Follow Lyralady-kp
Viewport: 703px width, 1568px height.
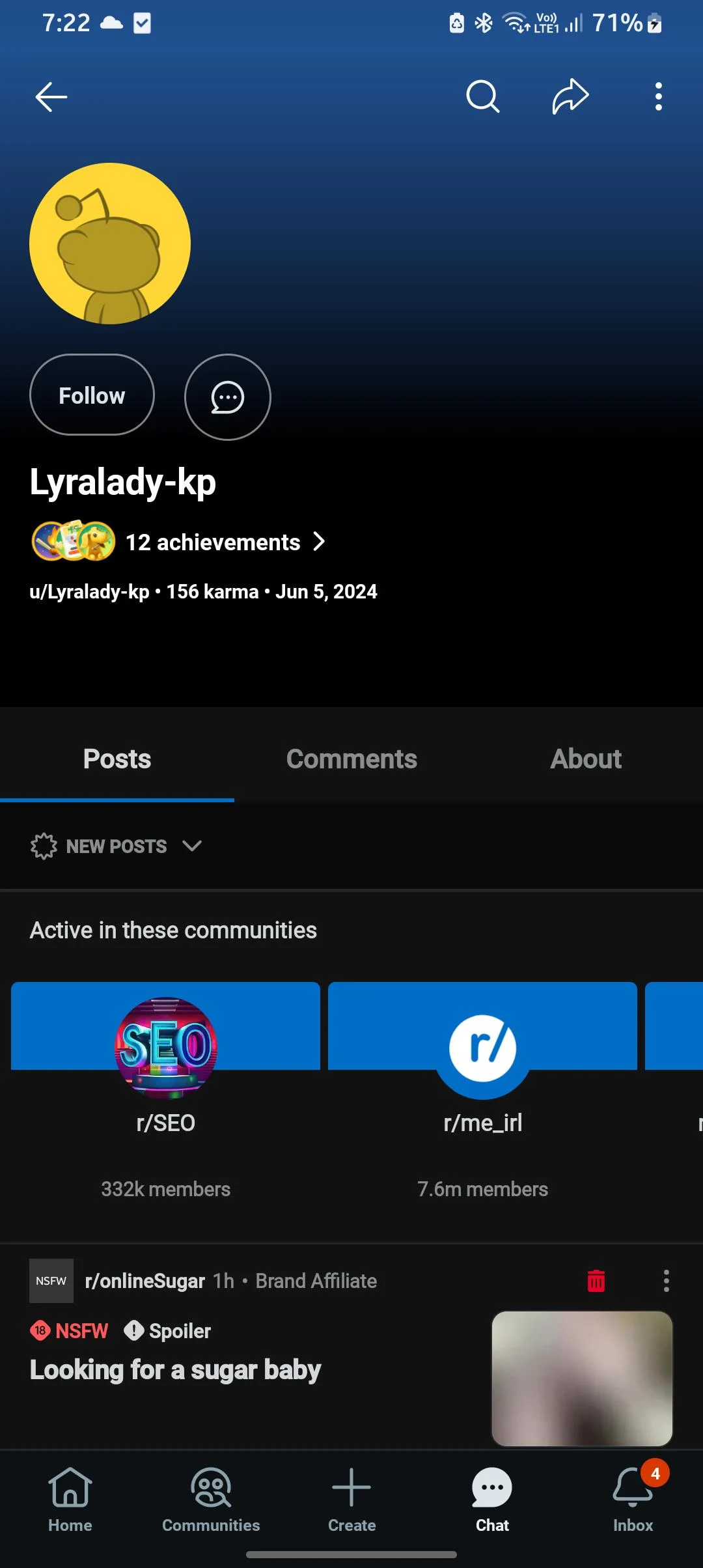92,395
